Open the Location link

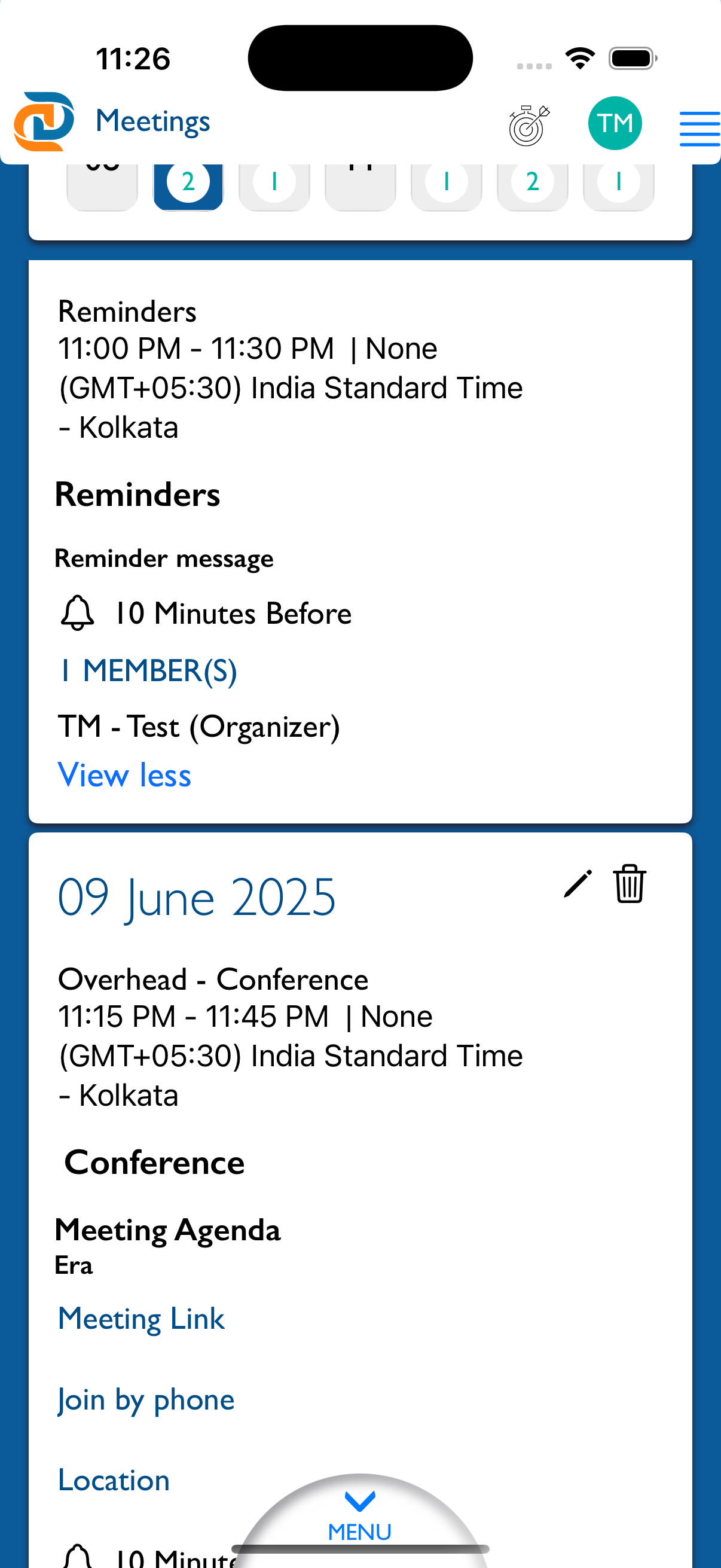pyautogui.click(x=114, y=1479)
